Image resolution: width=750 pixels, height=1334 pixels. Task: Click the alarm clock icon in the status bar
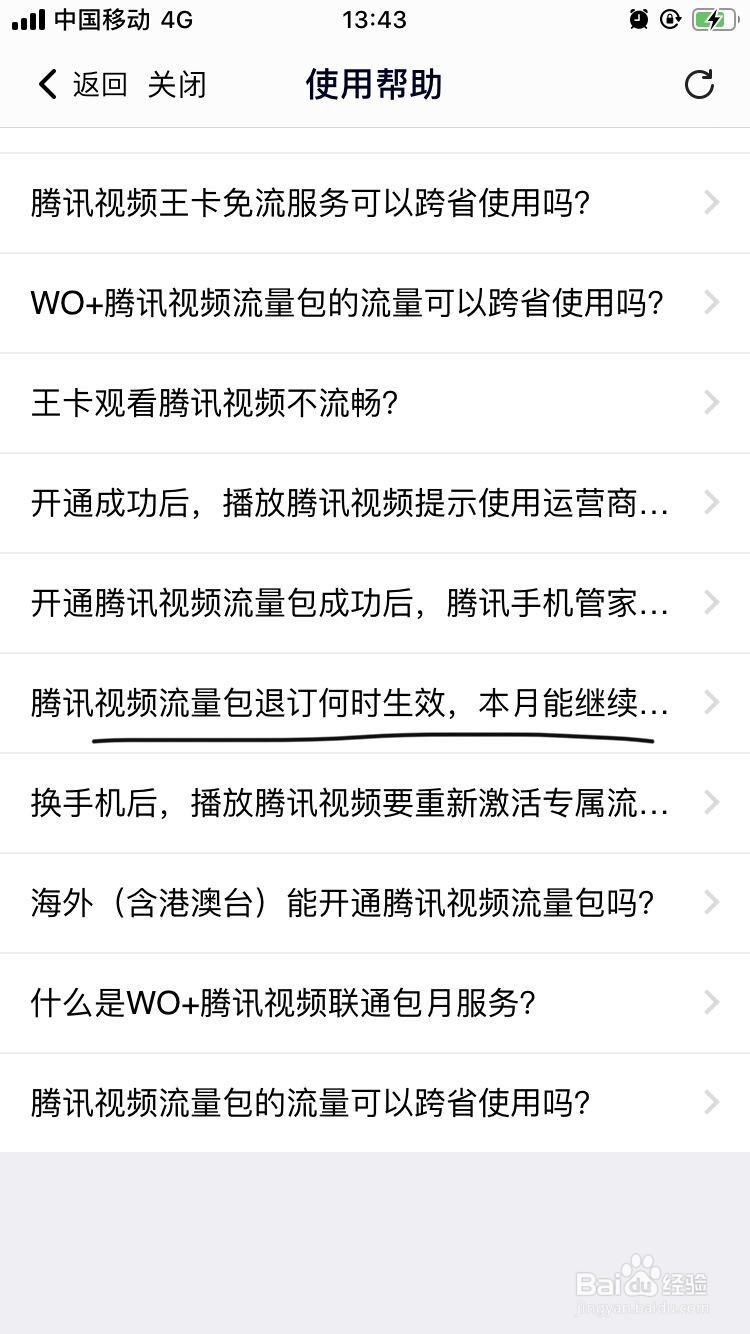tap(637, 19)
